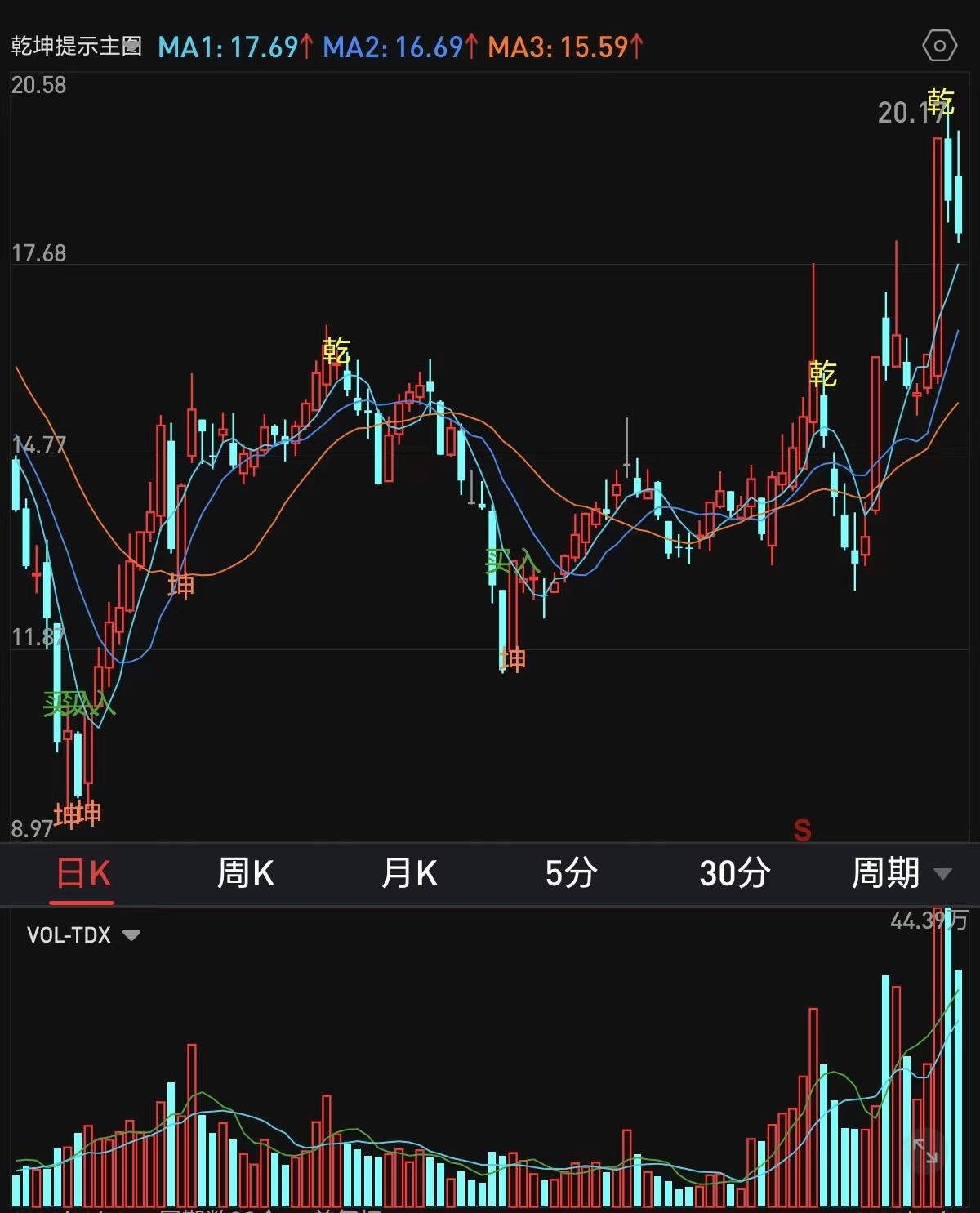Open the VOL-TDX indicator dropdown

tap(83, 934)
